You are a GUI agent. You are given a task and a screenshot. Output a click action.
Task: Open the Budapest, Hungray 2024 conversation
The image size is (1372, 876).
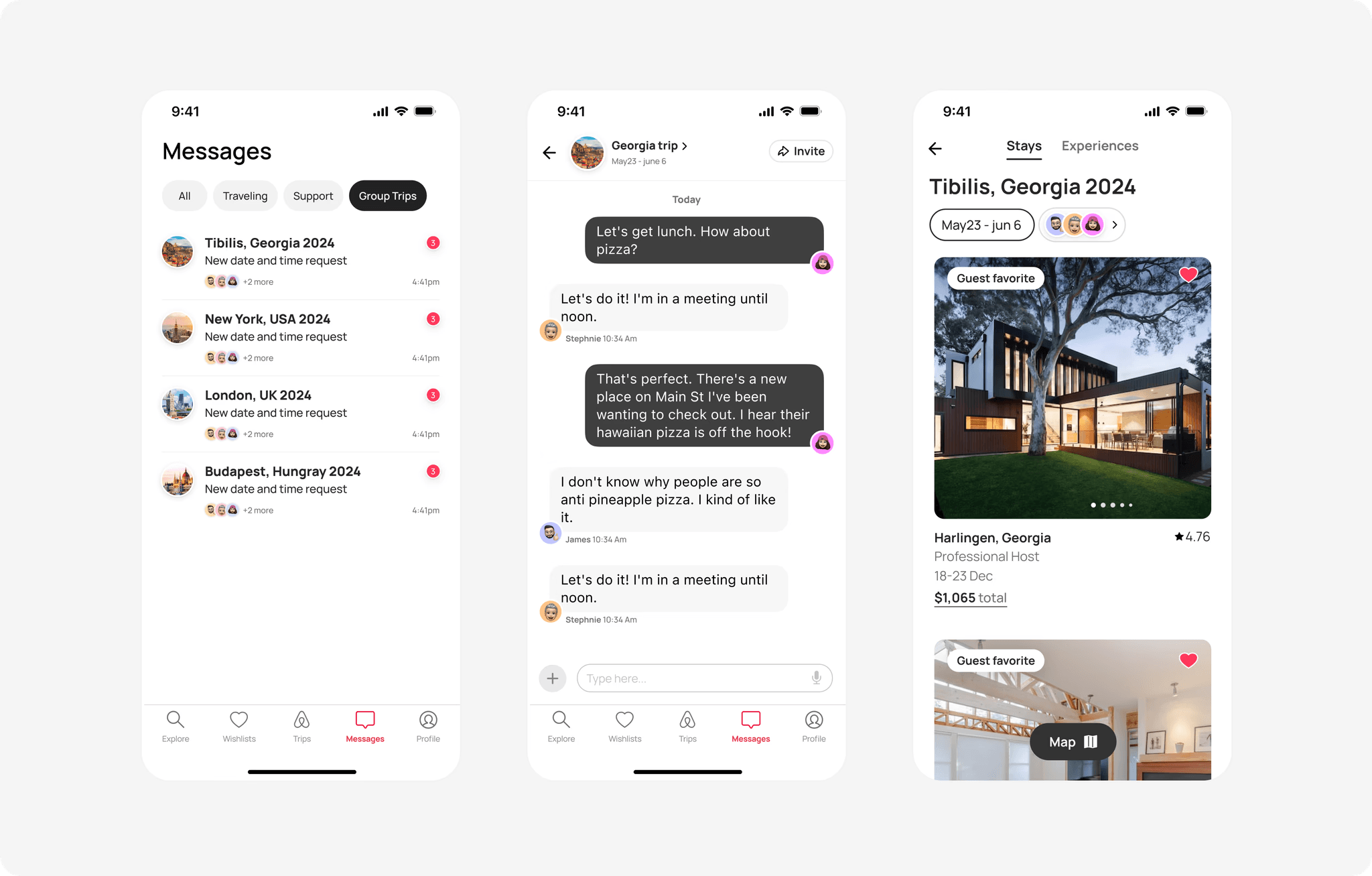pyautogui.click(x=301, y=490)
